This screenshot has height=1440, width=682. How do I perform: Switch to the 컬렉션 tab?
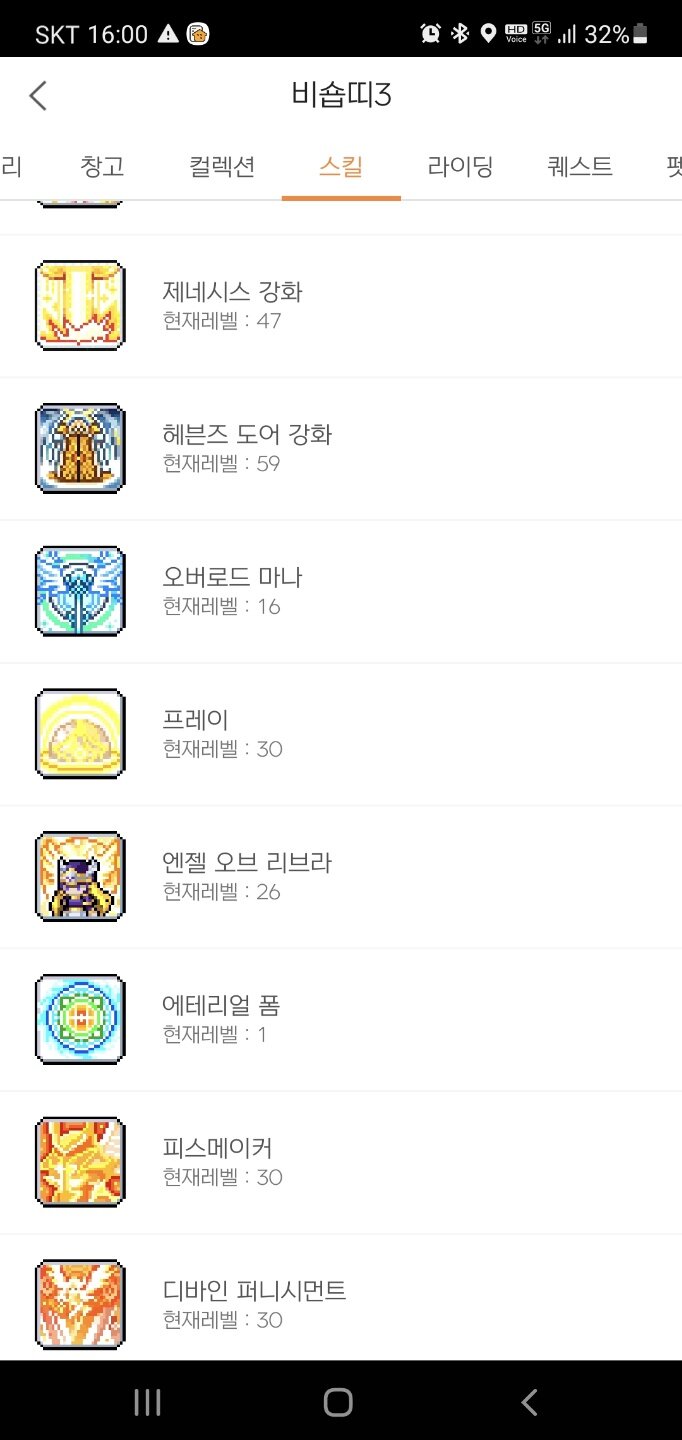pyautogui.click(x=222, y=166)
